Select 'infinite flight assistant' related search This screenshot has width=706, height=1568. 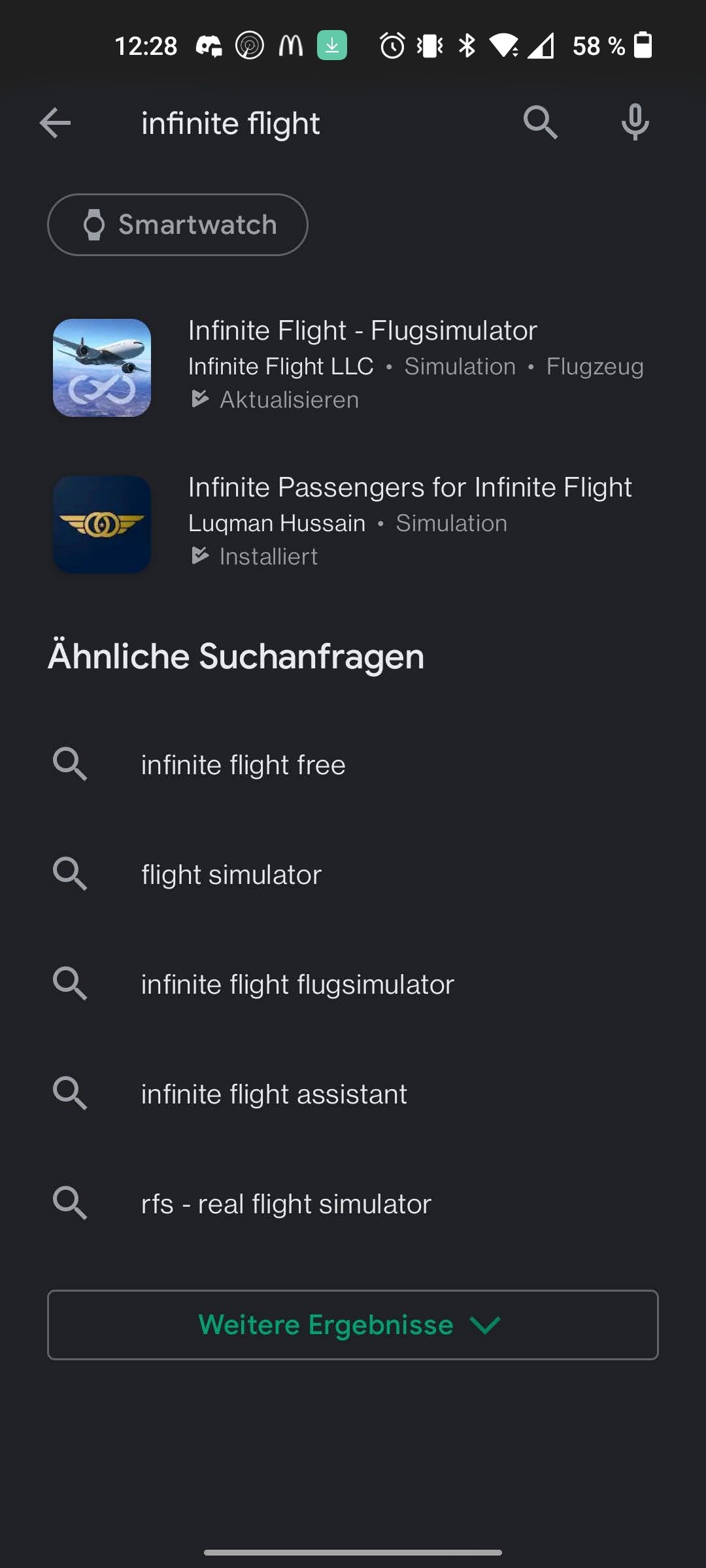[x=274, y=1094]
